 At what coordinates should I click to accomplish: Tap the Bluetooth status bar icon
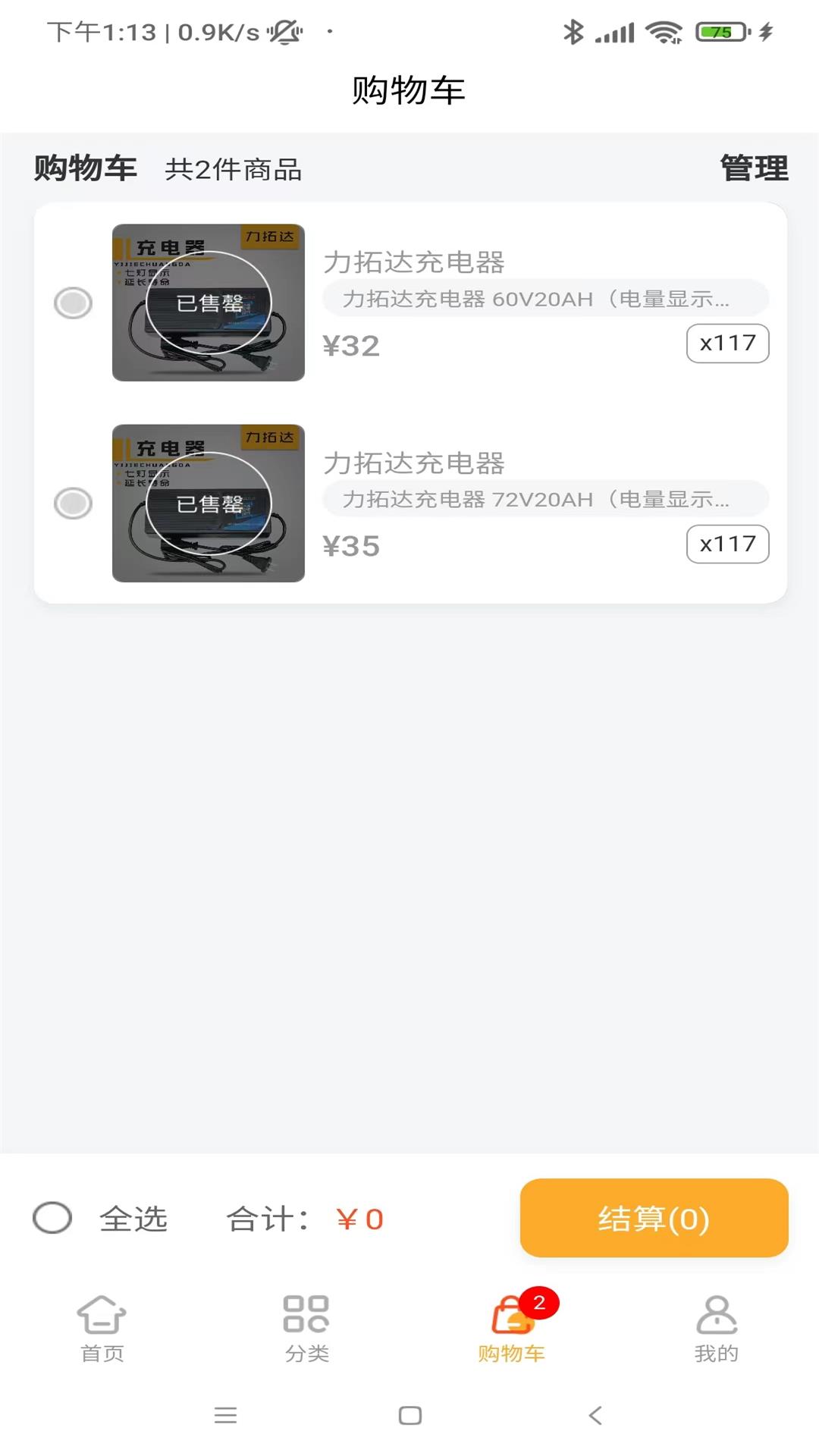point(574,30)
